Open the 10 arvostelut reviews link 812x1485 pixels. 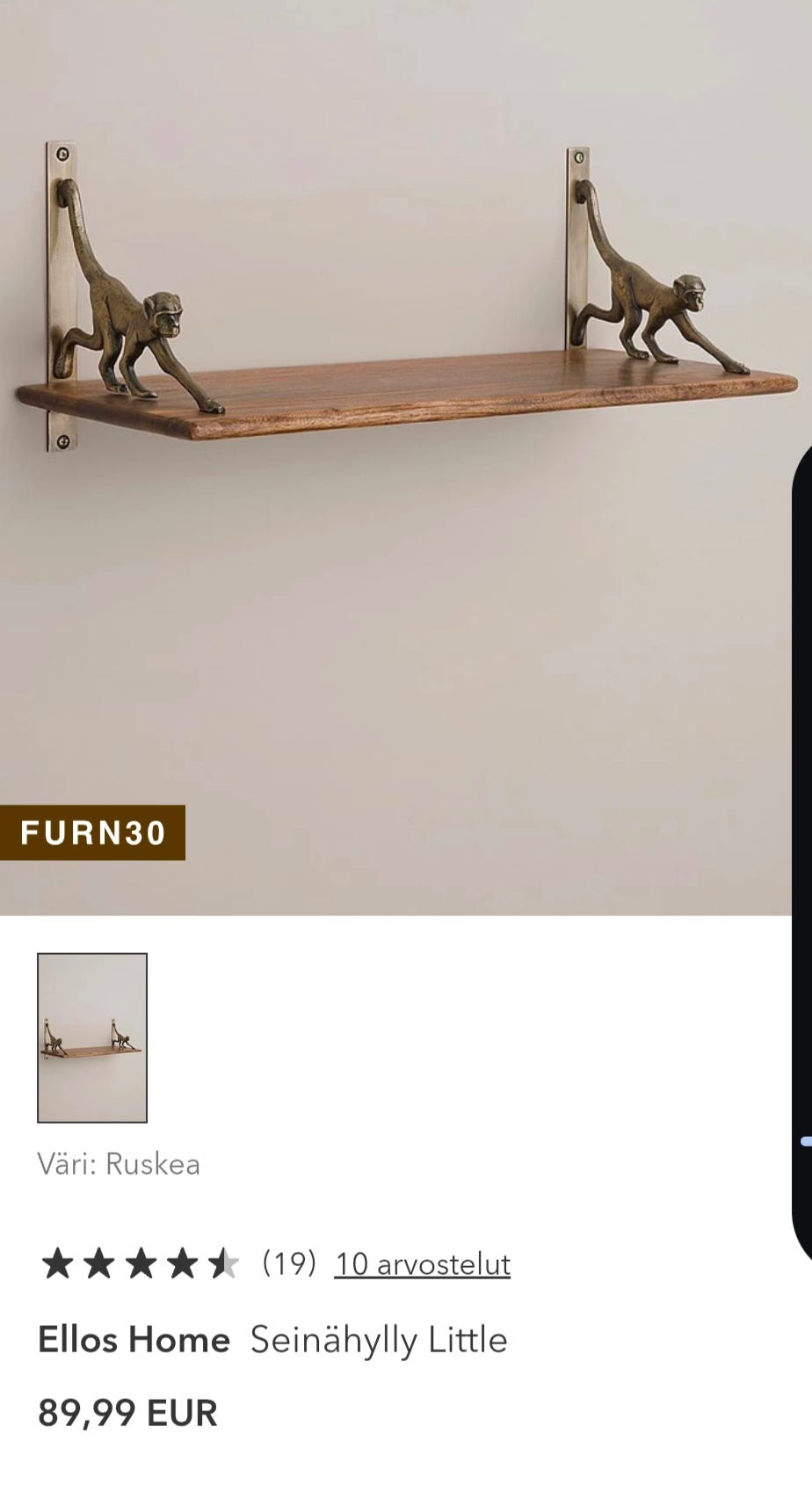[x=422, y=1264]
